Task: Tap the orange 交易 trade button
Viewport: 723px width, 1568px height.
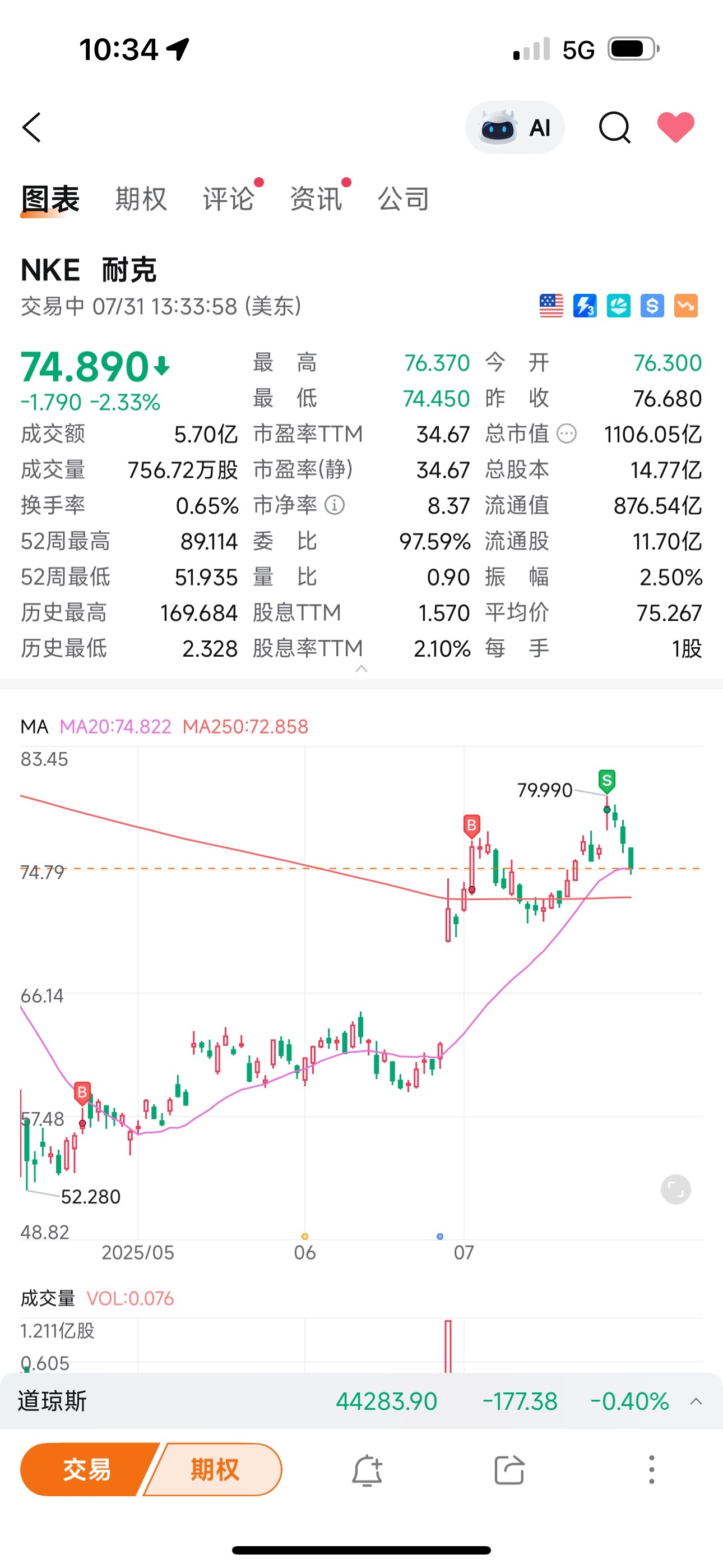Action: point(86,1469)
